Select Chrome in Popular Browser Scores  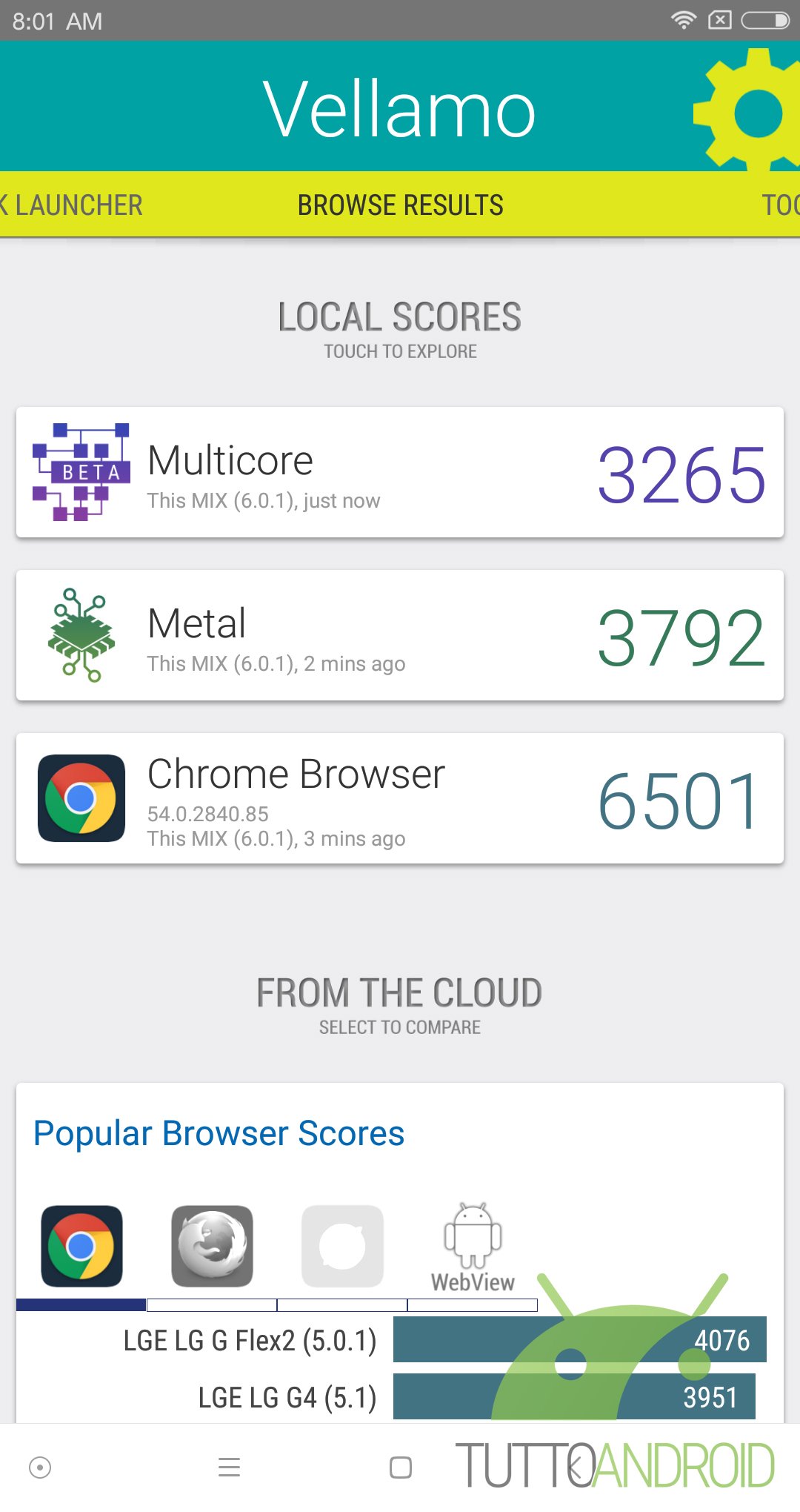click(x=81, y=1246)
